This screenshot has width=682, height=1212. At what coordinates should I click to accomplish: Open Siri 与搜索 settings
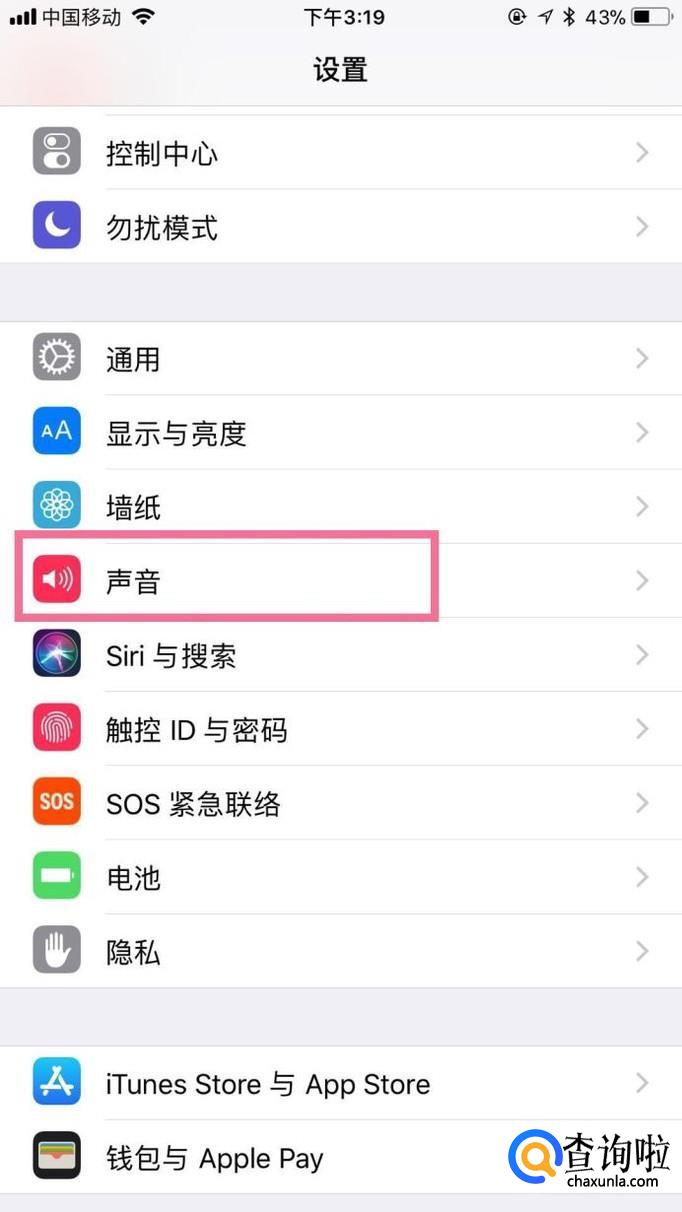point(341,655)
